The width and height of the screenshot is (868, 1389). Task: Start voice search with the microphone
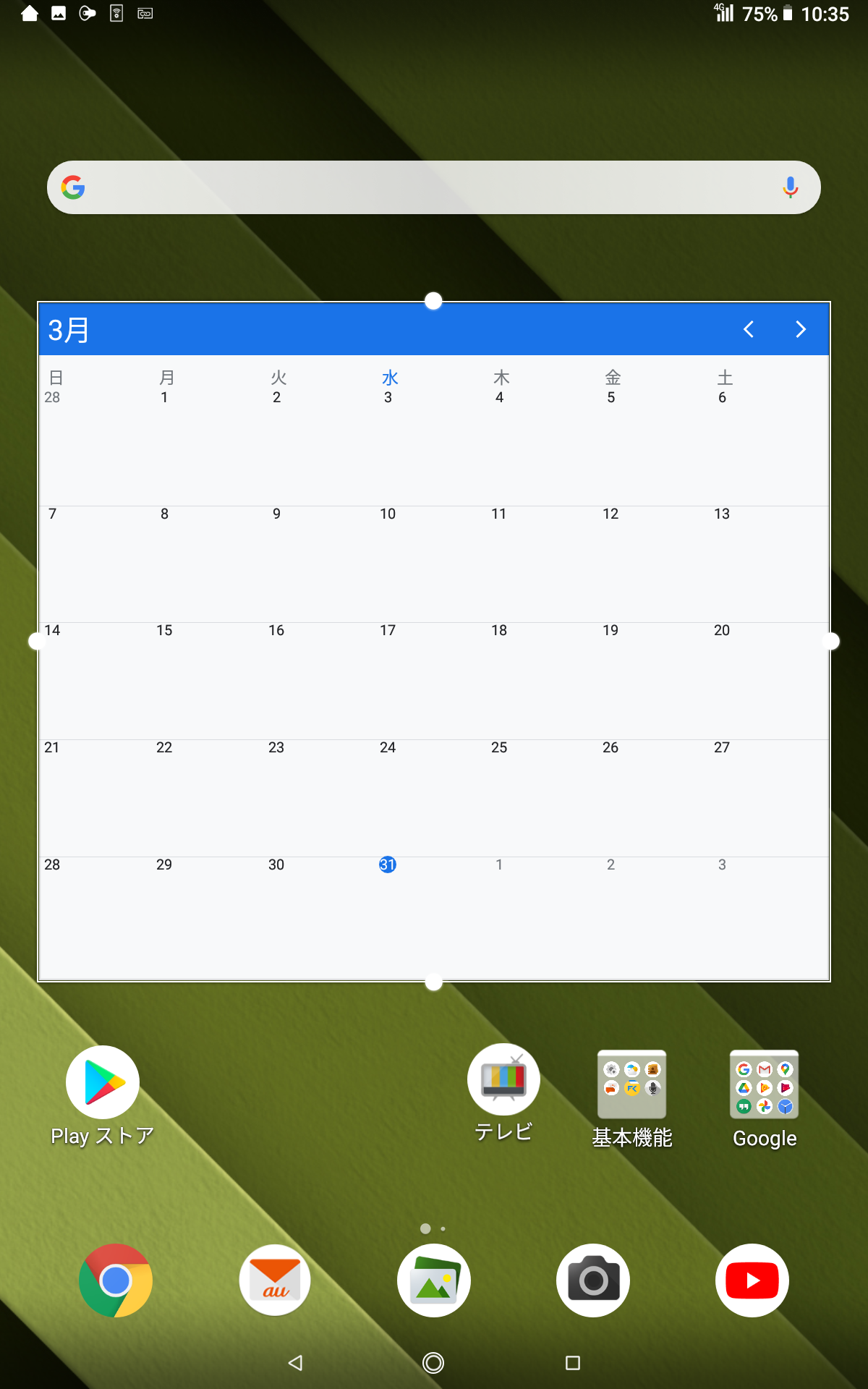click(790, 187)
